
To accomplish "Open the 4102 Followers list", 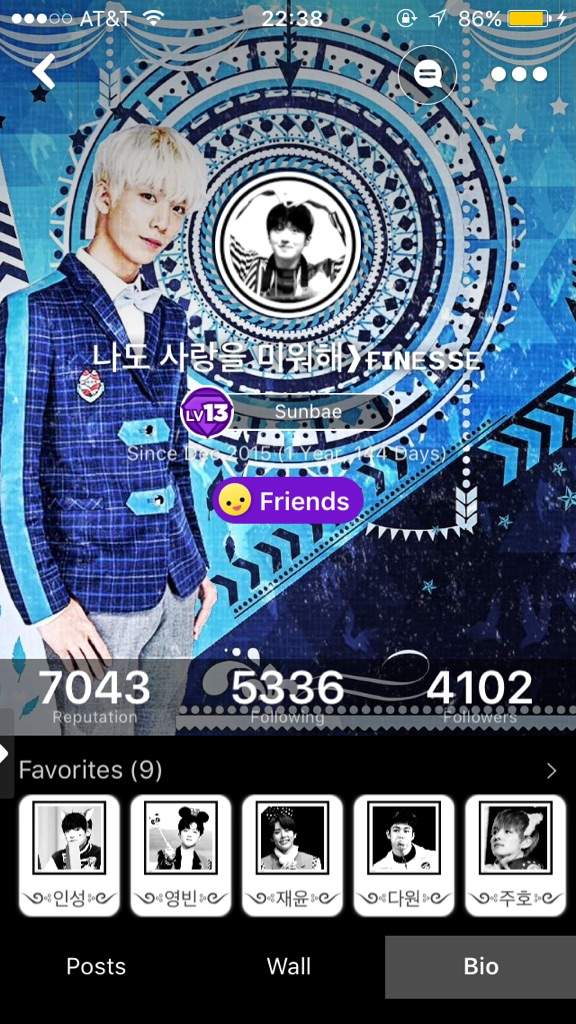I will (x=480, y=697).
